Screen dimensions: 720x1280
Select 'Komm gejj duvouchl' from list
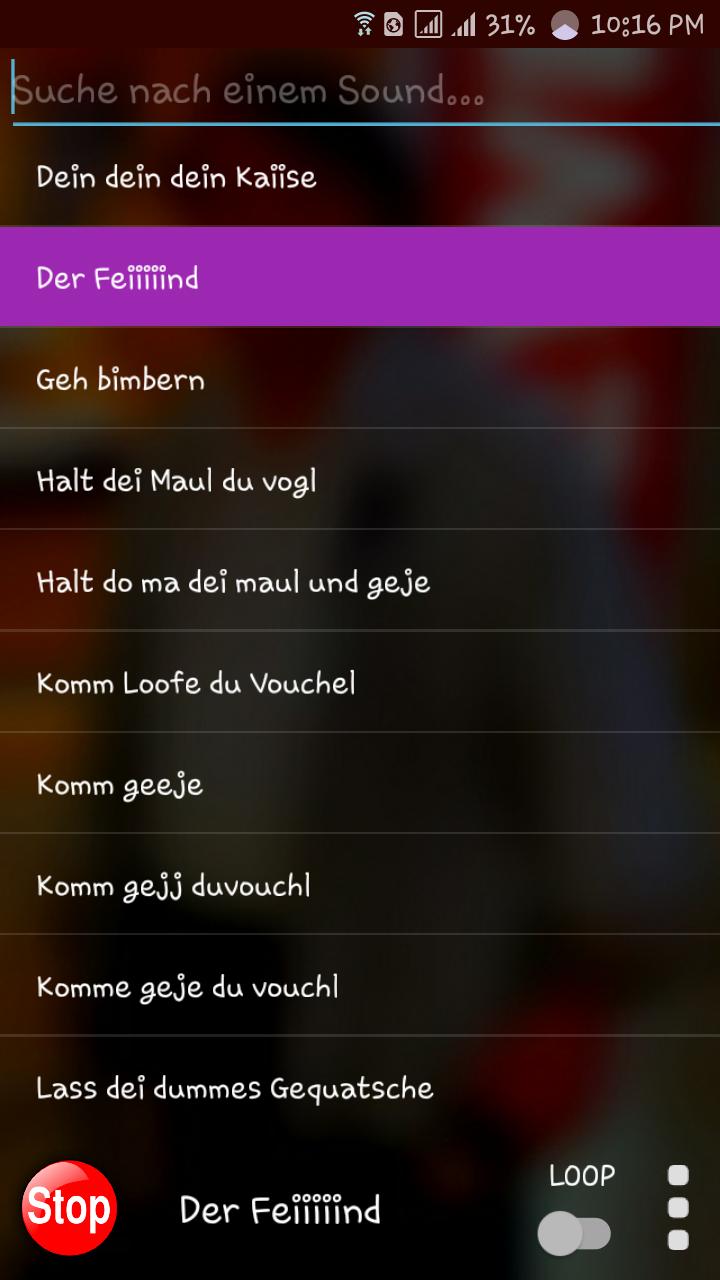[x=360, y=885]
